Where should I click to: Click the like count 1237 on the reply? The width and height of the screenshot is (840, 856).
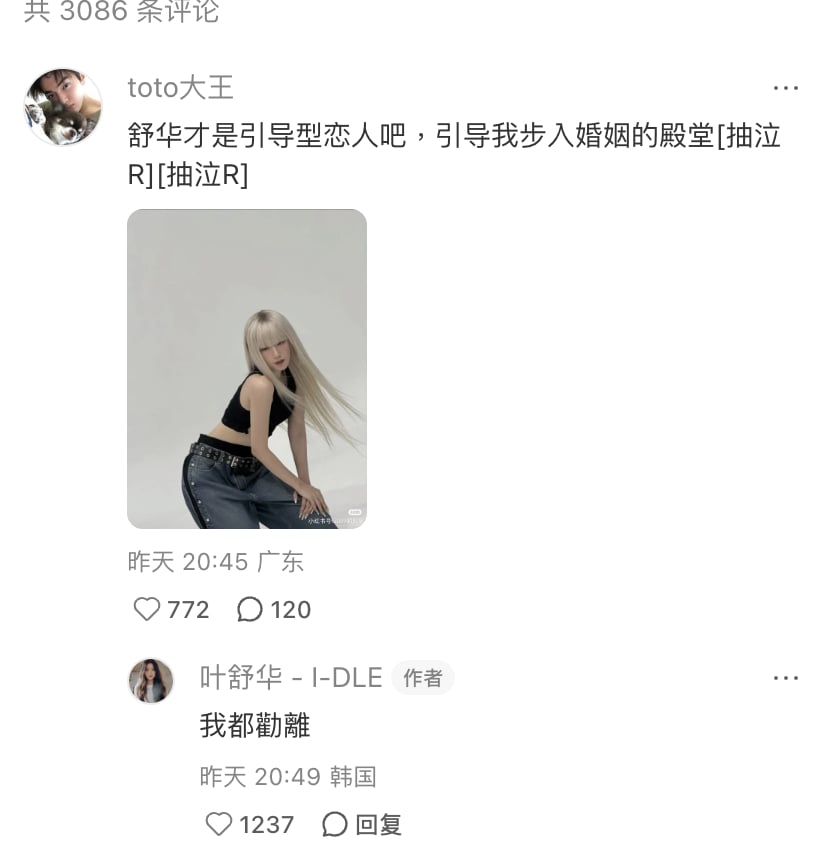coord(268,824)
